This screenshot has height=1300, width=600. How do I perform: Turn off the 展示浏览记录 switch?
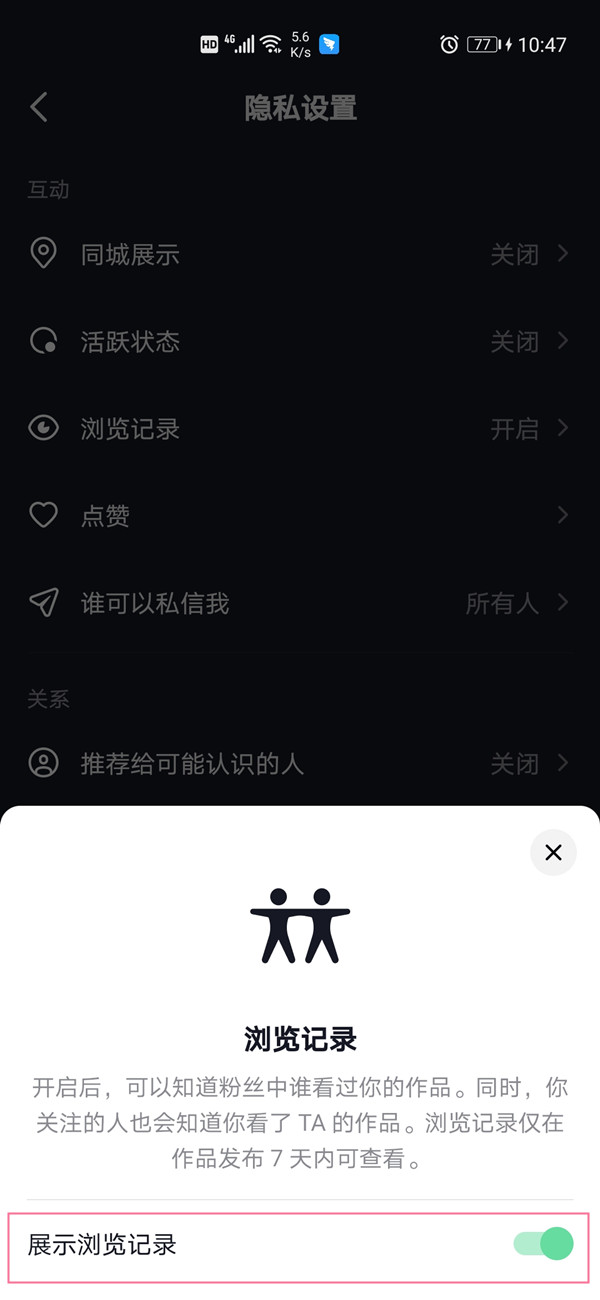(x=543, y=1244)
